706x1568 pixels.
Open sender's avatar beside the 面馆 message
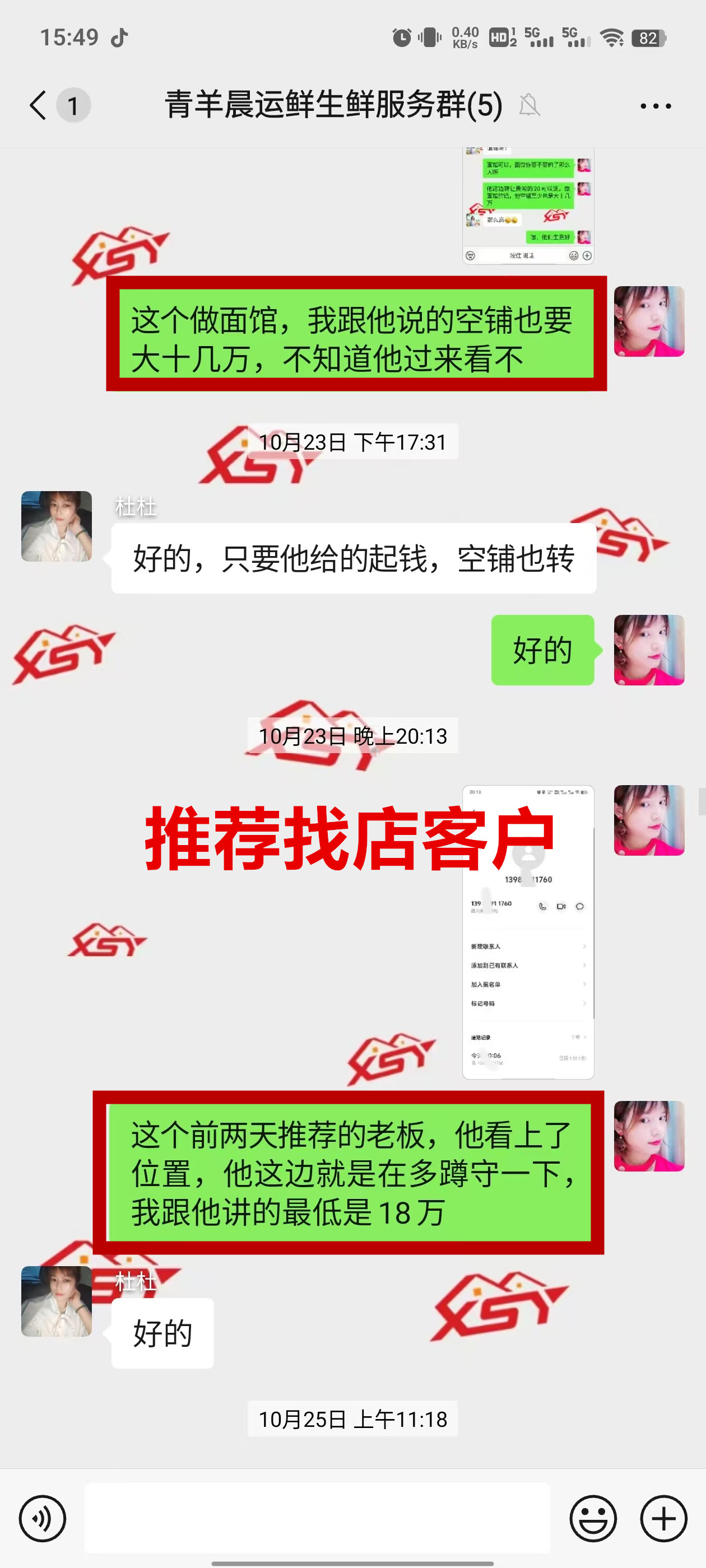(x=649, y=321)
